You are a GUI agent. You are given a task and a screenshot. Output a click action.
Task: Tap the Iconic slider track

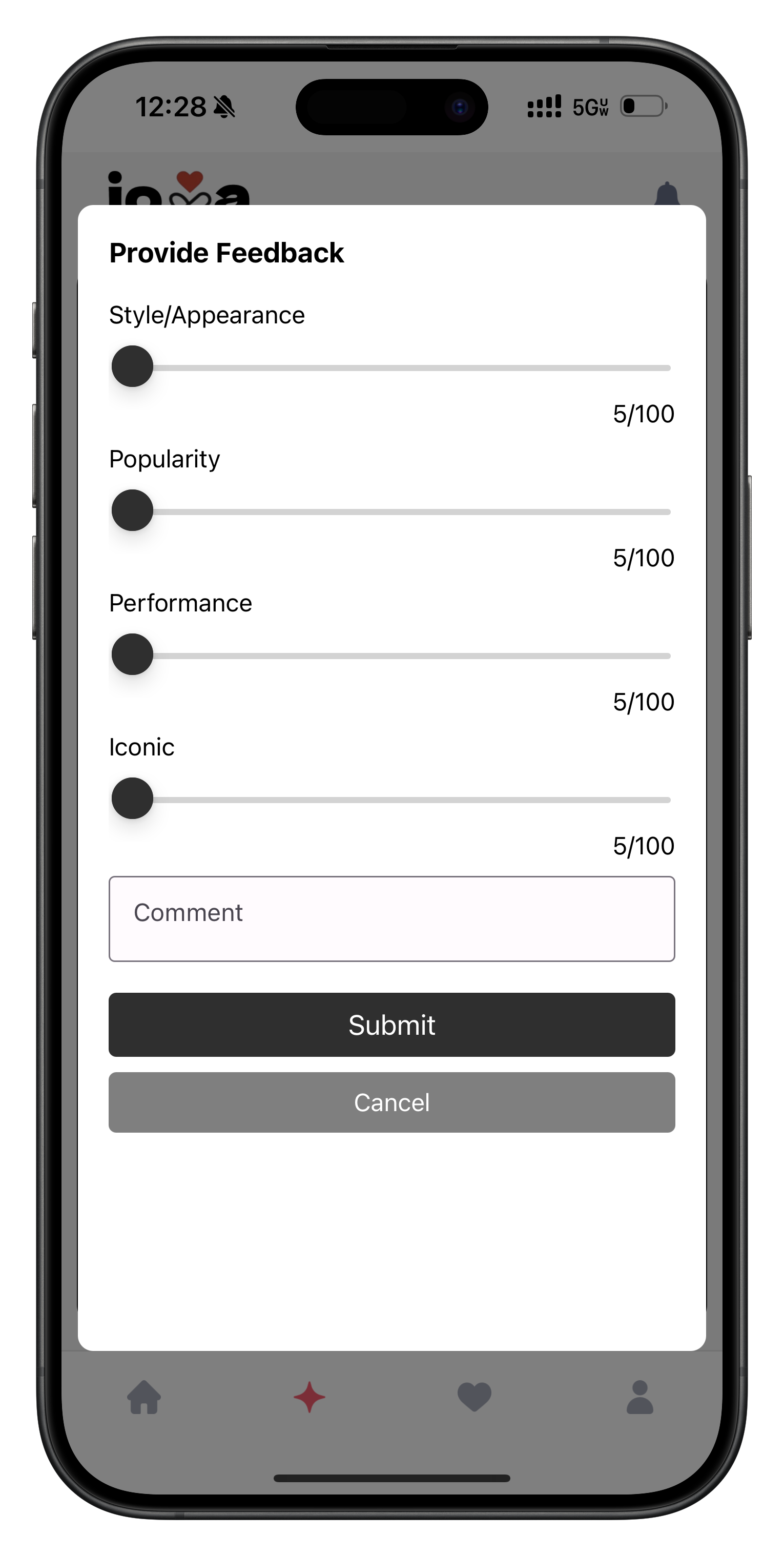391,800
